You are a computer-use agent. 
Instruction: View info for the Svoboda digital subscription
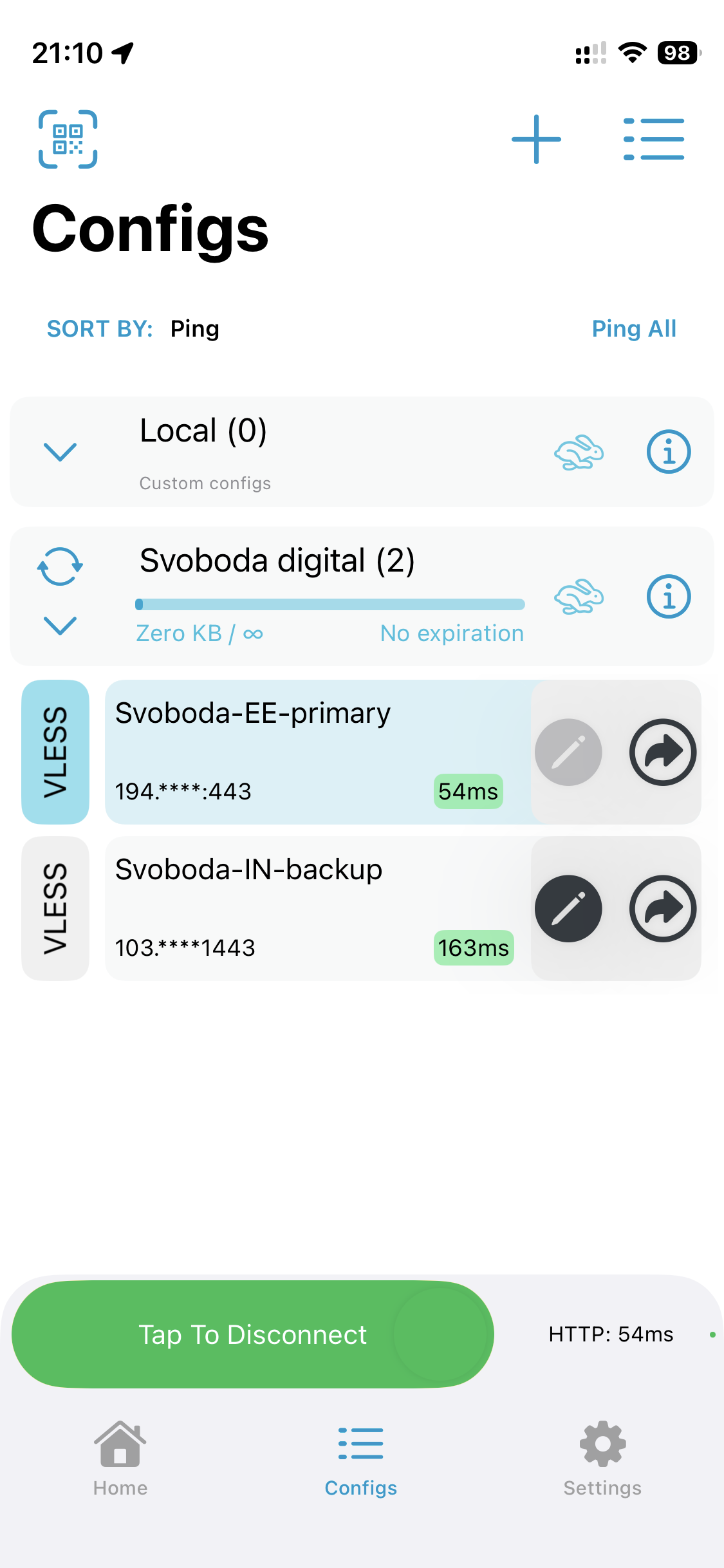click(668, 597)
